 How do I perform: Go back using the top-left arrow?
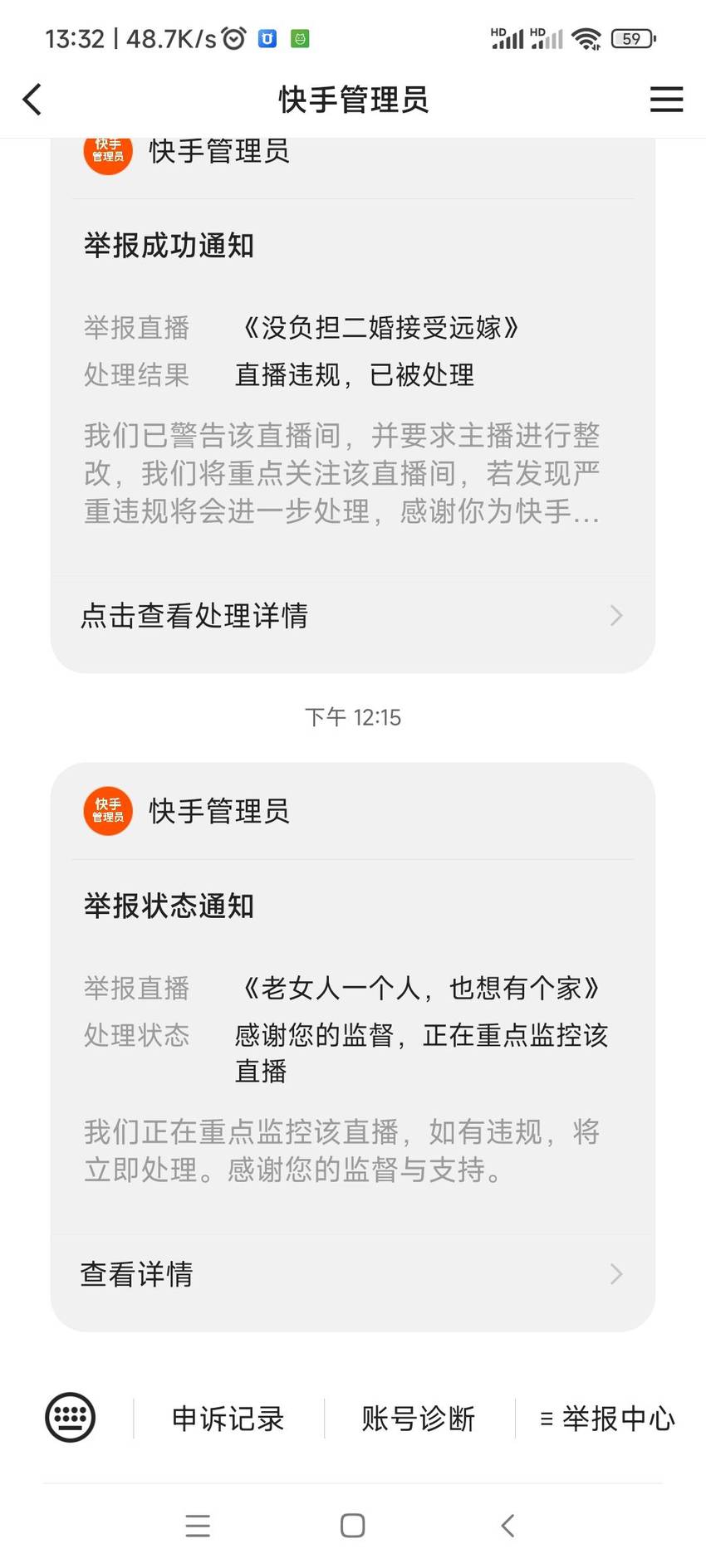(32, 100)
